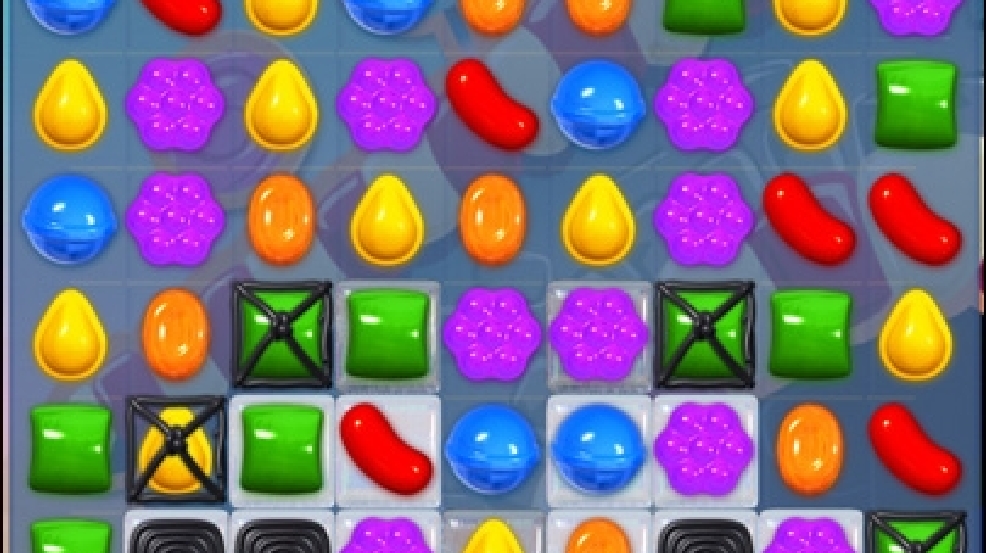Image resolution: width=986 pixels, height=553 pixels.
Task: Select the yellow candy locked in licorice cage
Action: [176, 448]
